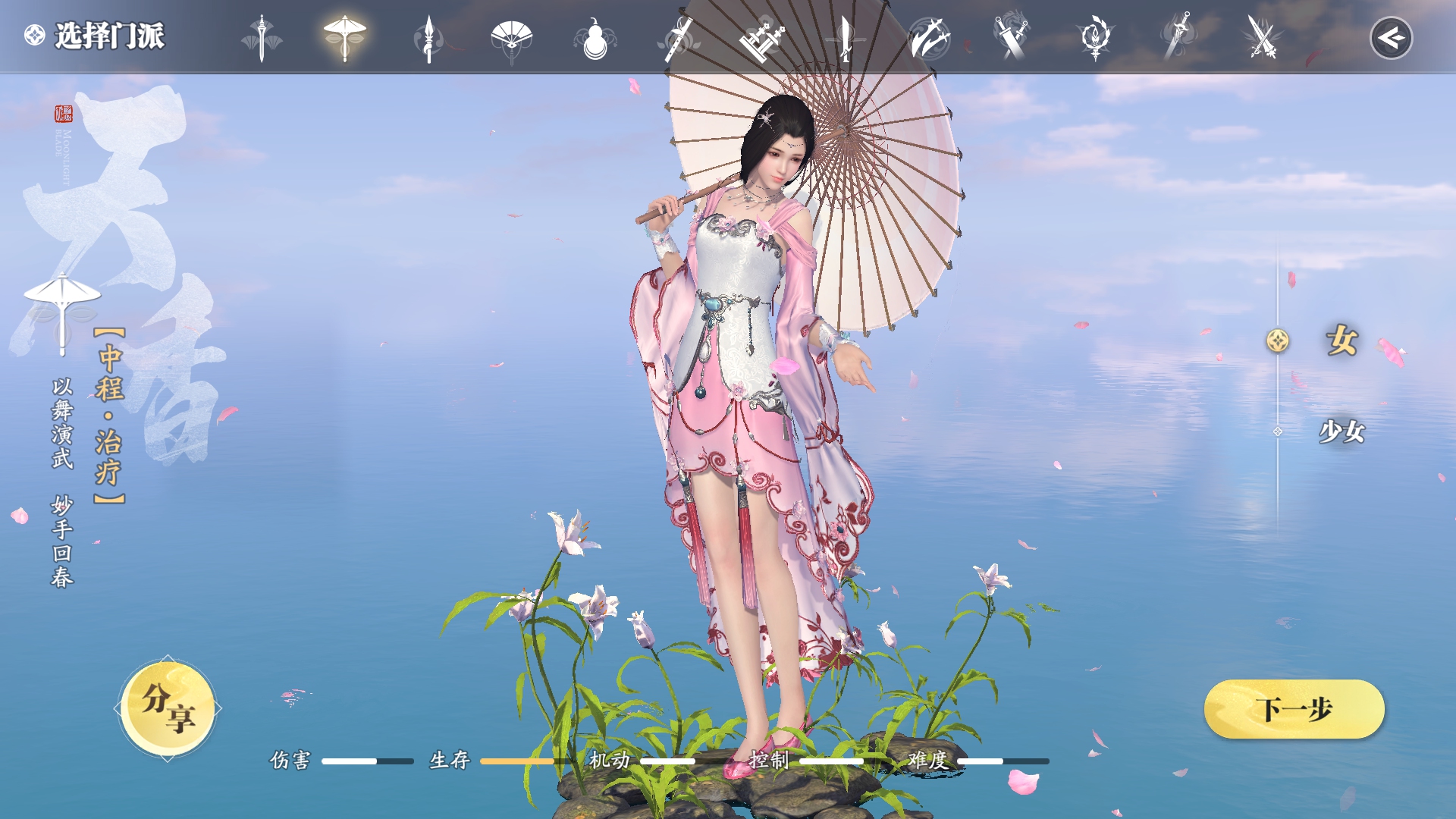Select the crossed twin swords sect icon

coord(1262,38)
